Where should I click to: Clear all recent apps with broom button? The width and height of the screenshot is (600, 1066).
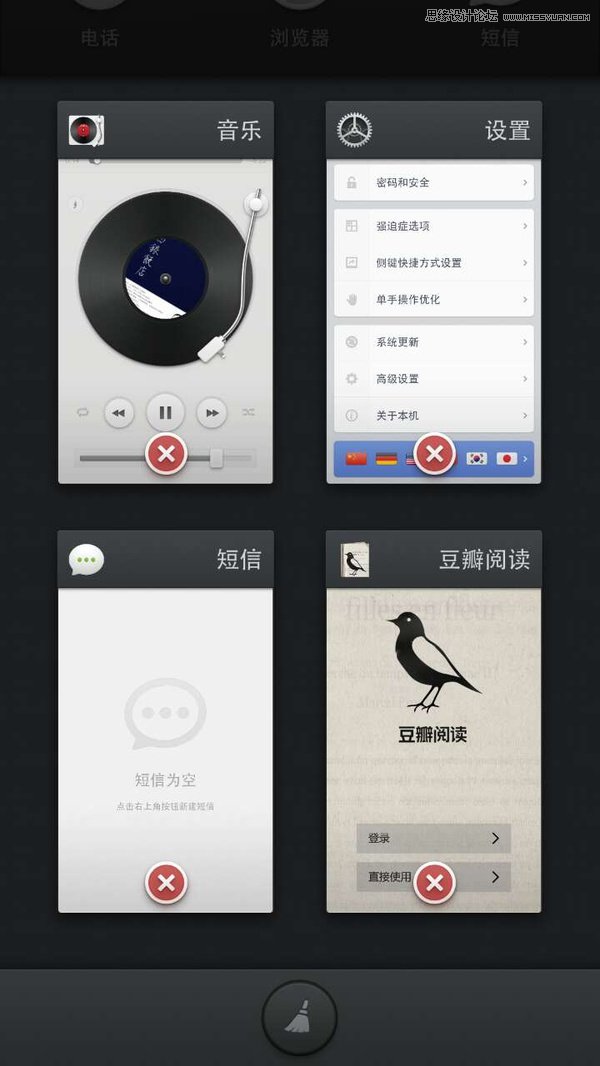[299, 1017]
